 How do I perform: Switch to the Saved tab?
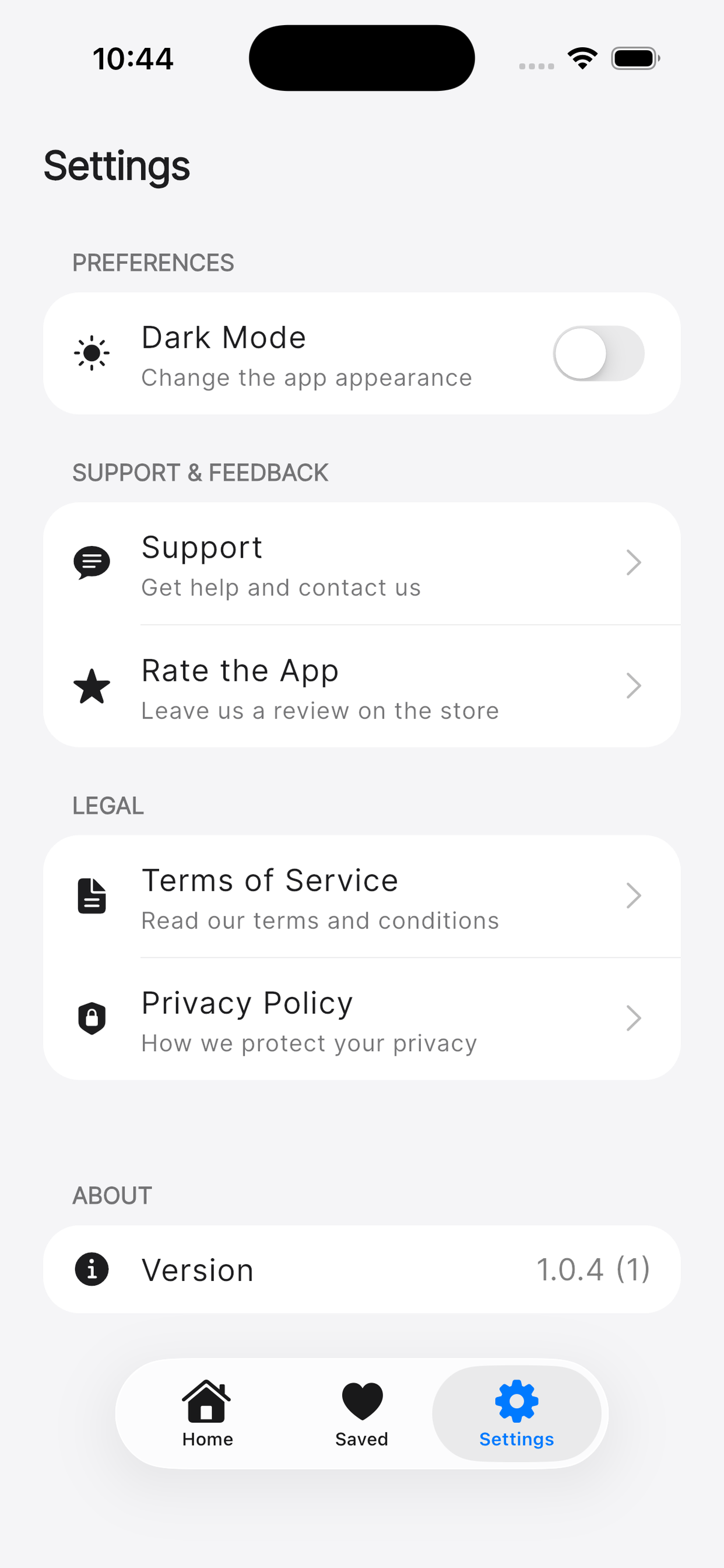tap(361, 1412)
